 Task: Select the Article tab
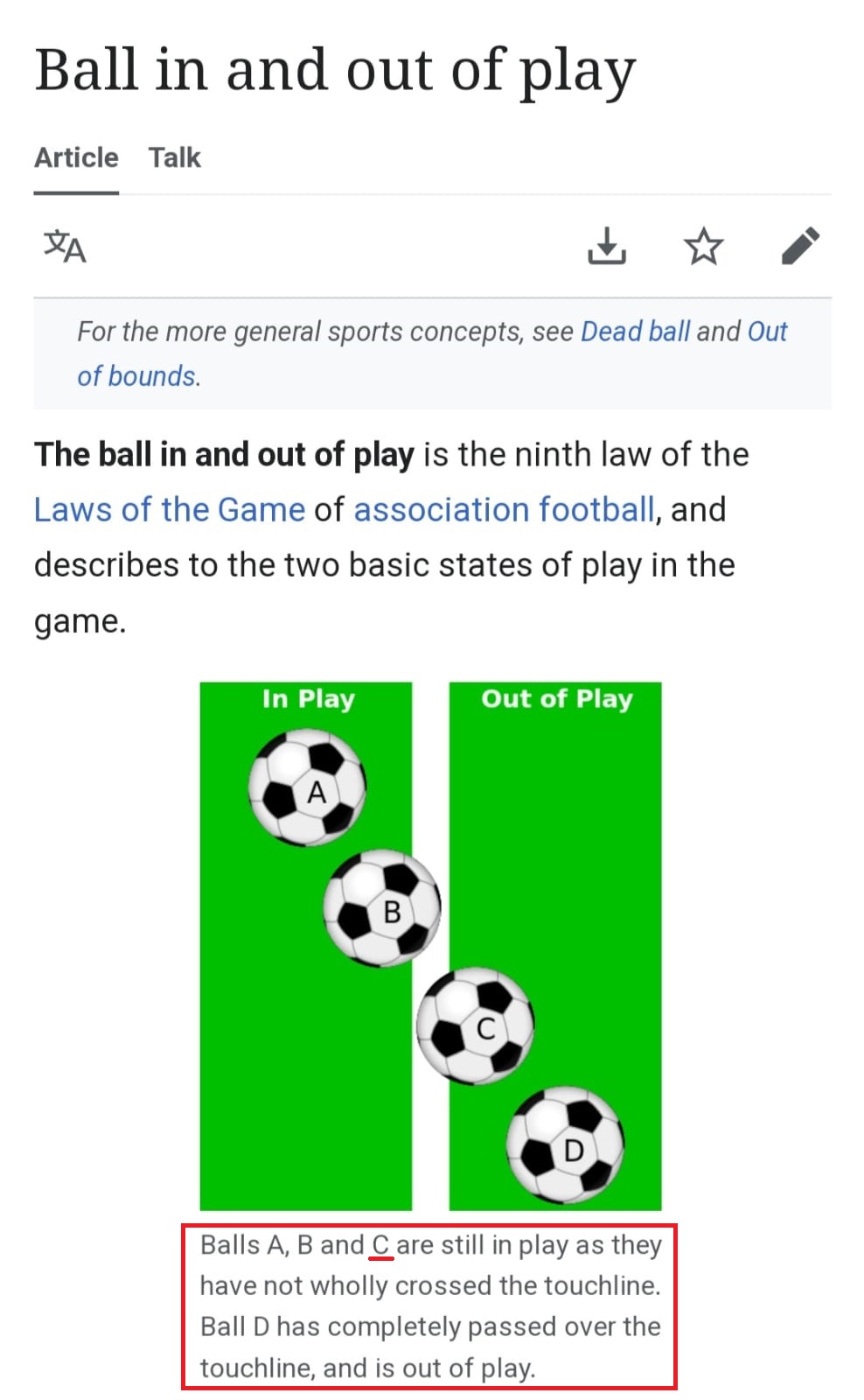click(x=76, y=157)
